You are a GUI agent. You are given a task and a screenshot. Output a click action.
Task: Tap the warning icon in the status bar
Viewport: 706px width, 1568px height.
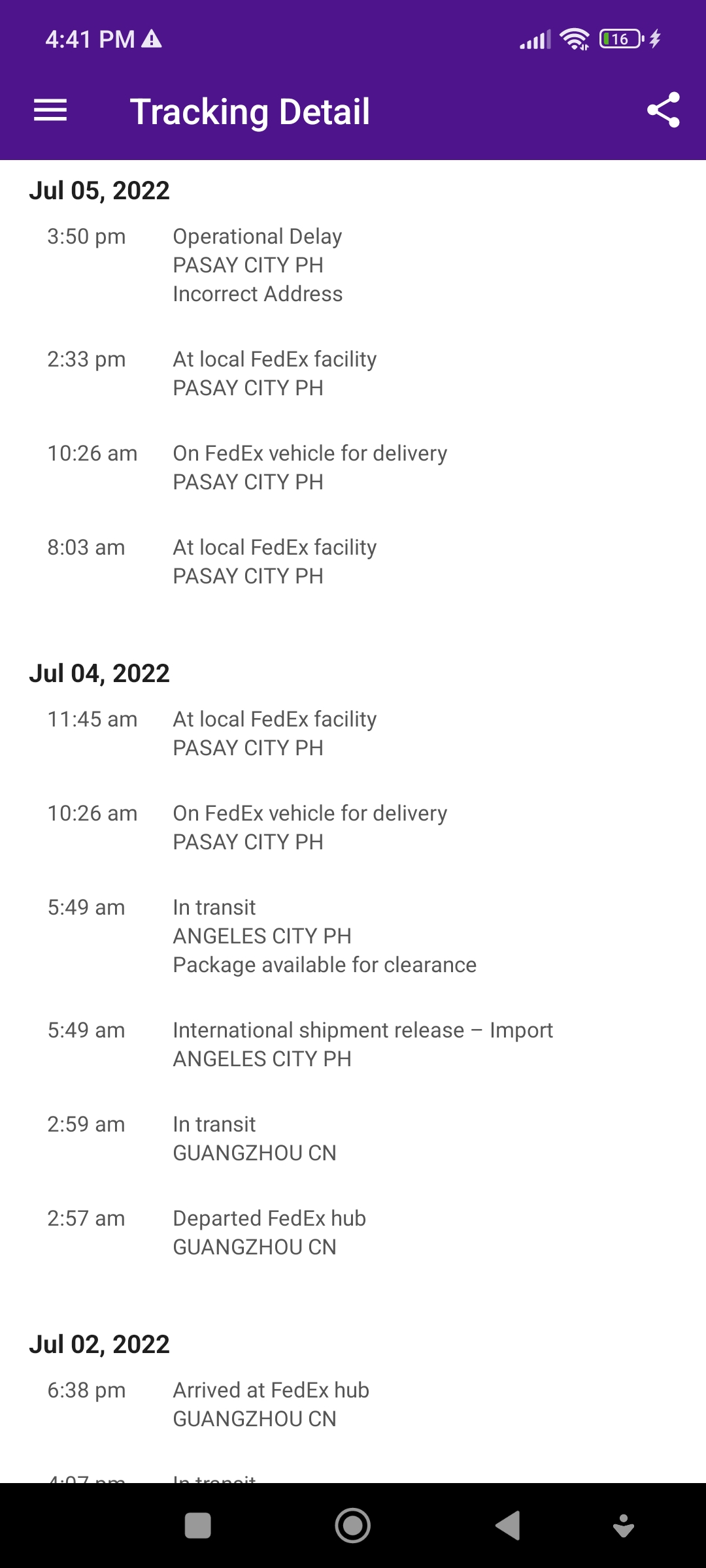[x=152, y=39]
